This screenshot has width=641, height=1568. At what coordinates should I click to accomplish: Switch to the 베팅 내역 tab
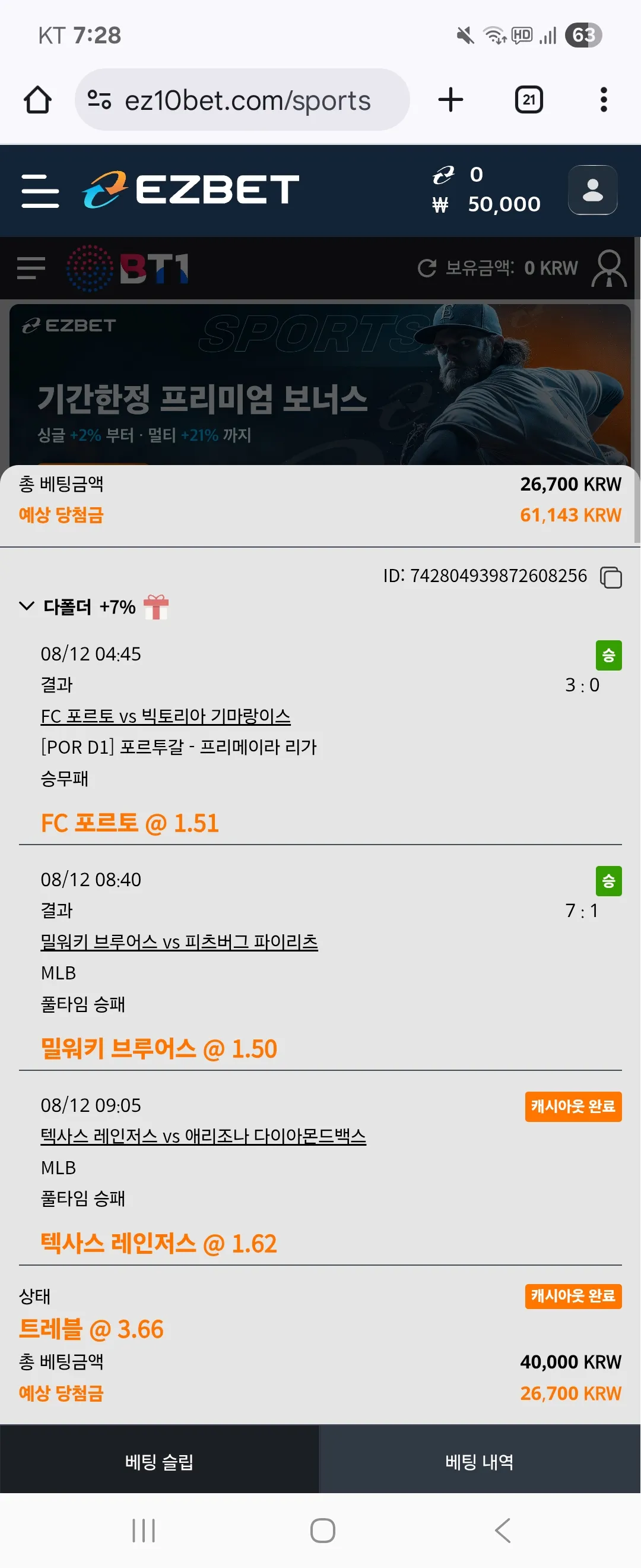click(480, 1461)
